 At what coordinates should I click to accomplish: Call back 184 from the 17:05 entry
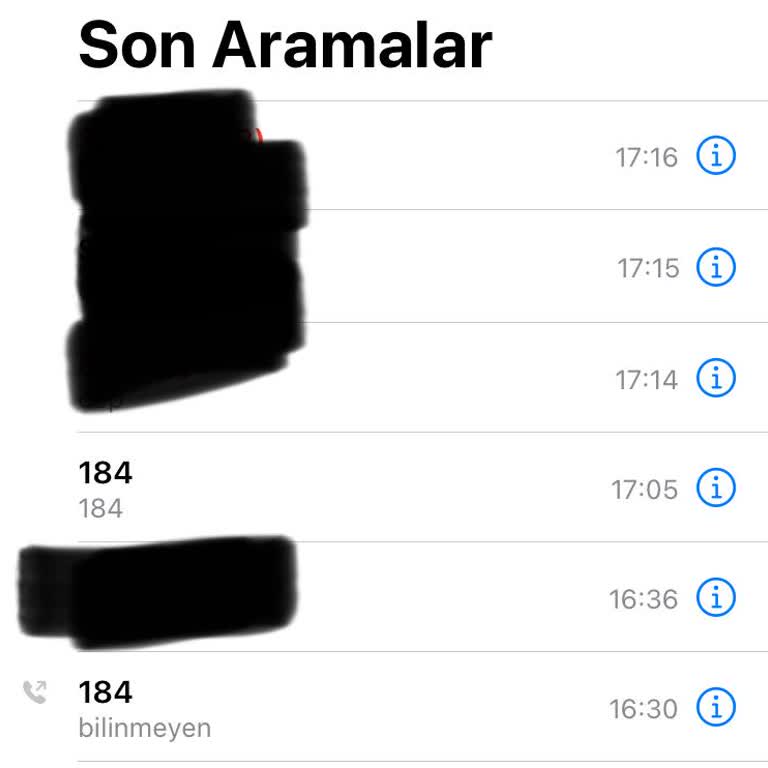pos(105,472)
